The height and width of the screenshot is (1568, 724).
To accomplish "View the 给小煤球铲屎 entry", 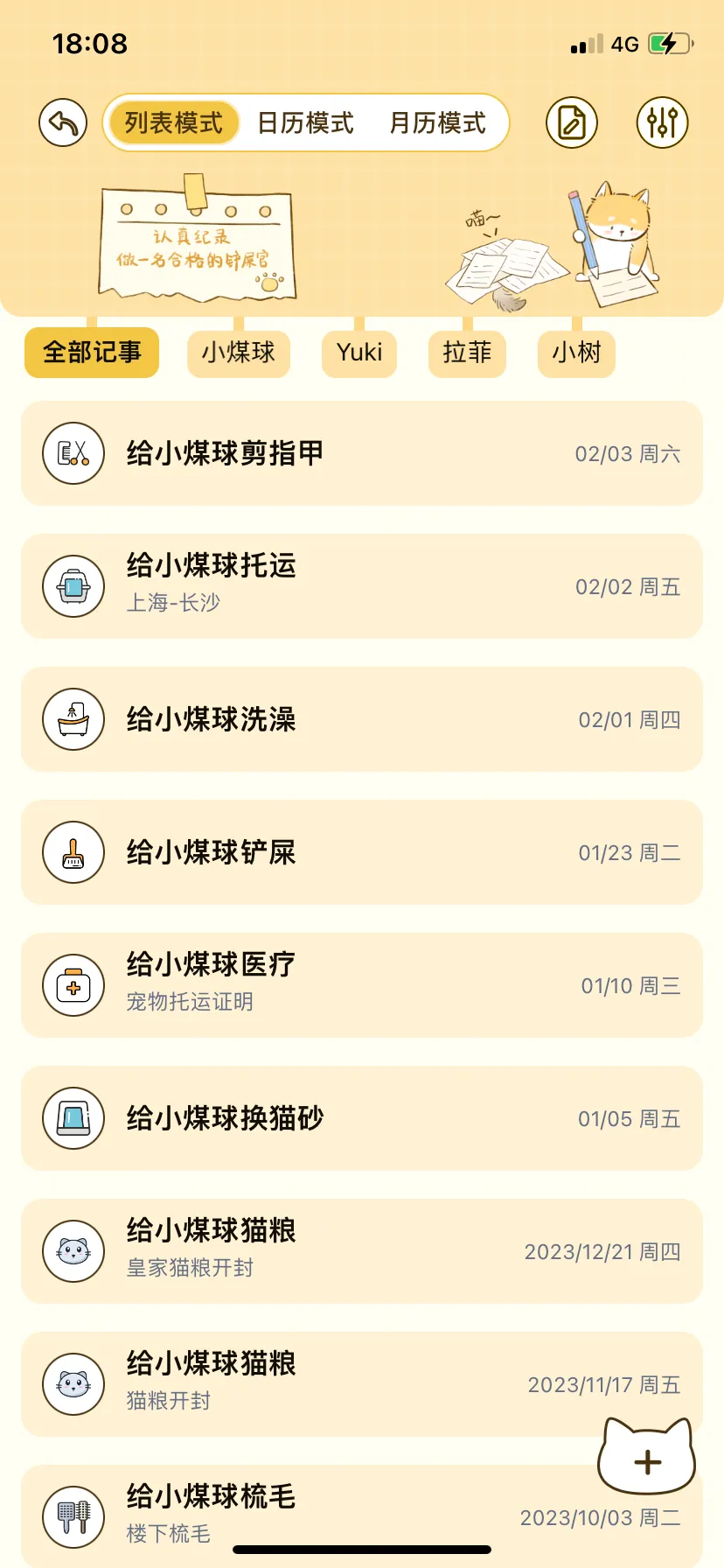I will 362,852.
